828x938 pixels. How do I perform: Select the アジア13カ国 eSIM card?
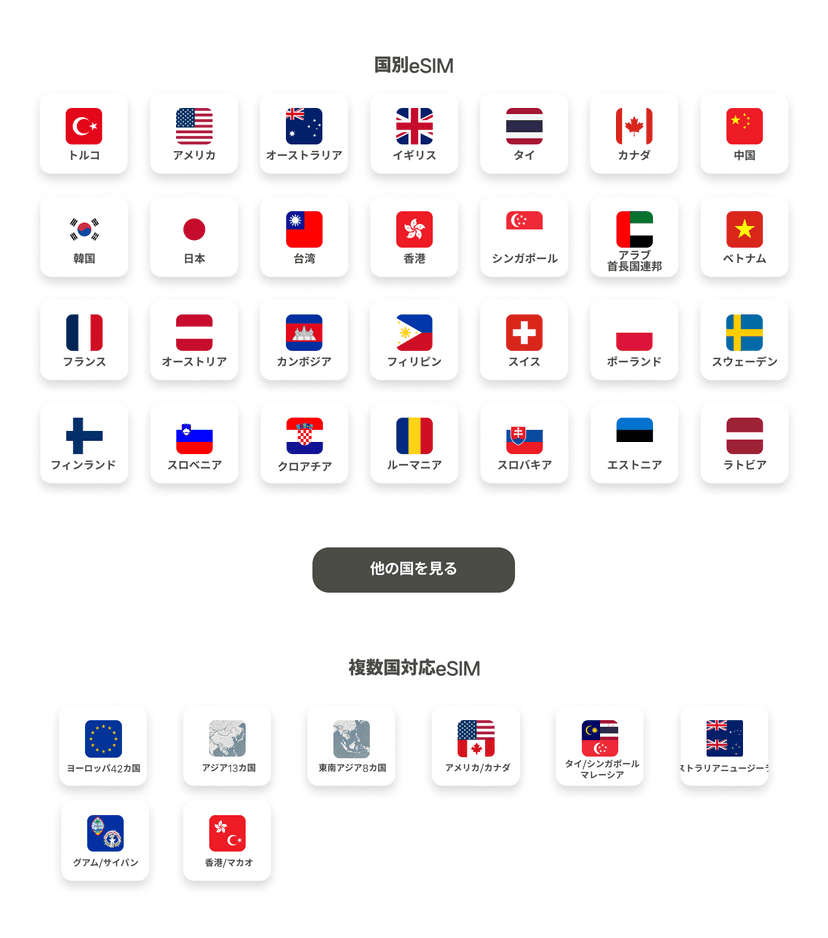click(x=227, y=746)
